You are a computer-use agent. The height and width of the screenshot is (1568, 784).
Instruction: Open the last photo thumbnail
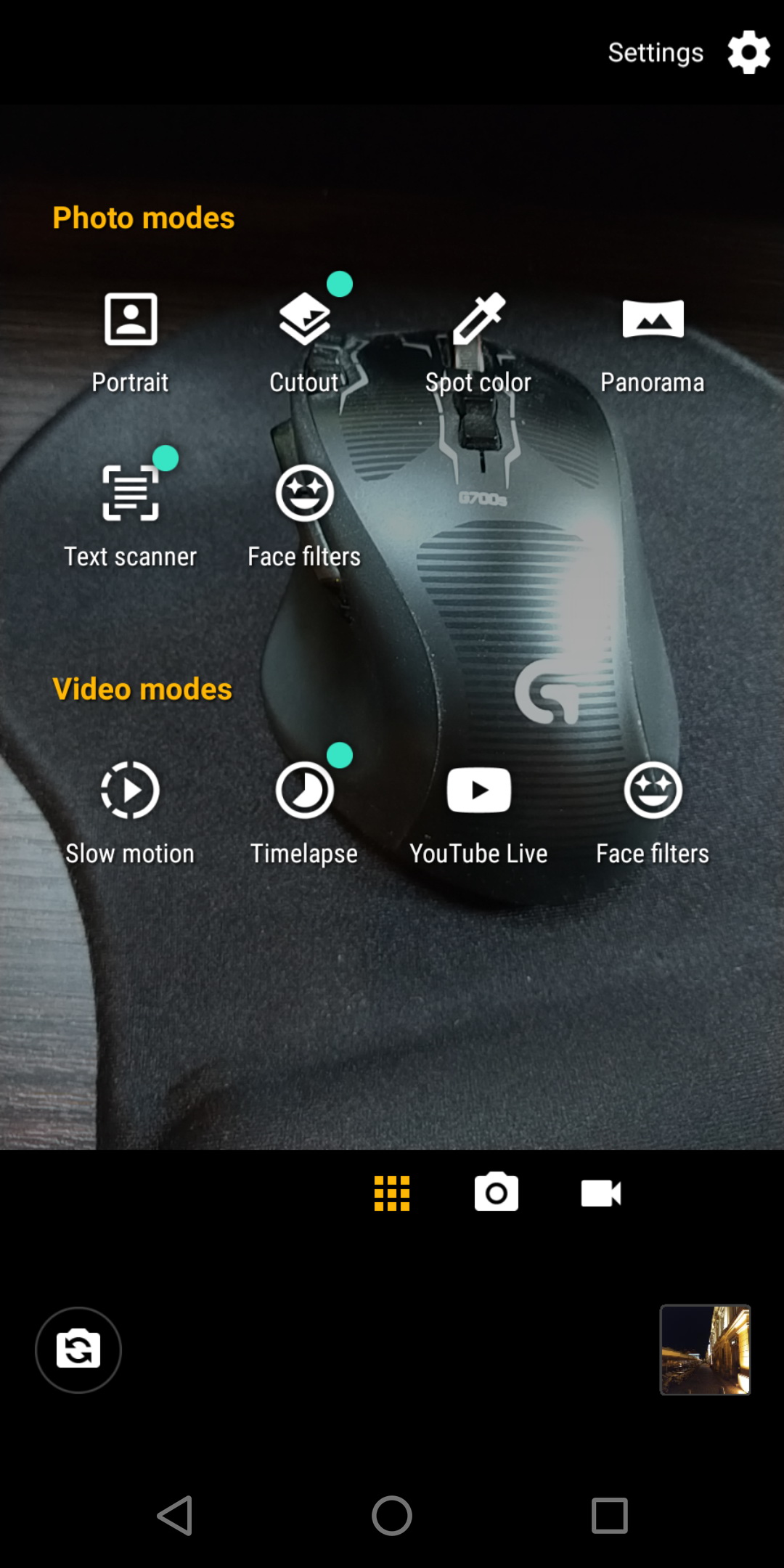(x=705, y=1350)
